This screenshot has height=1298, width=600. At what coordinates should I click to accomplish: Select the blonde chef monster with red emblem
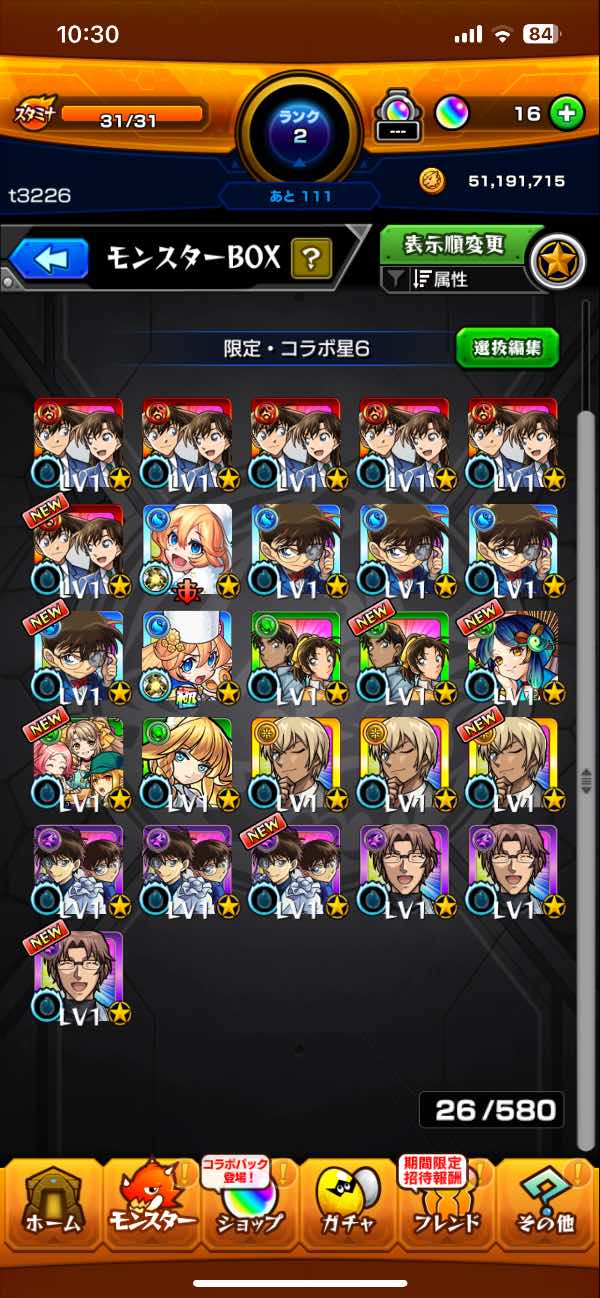[x=187, y=551]
